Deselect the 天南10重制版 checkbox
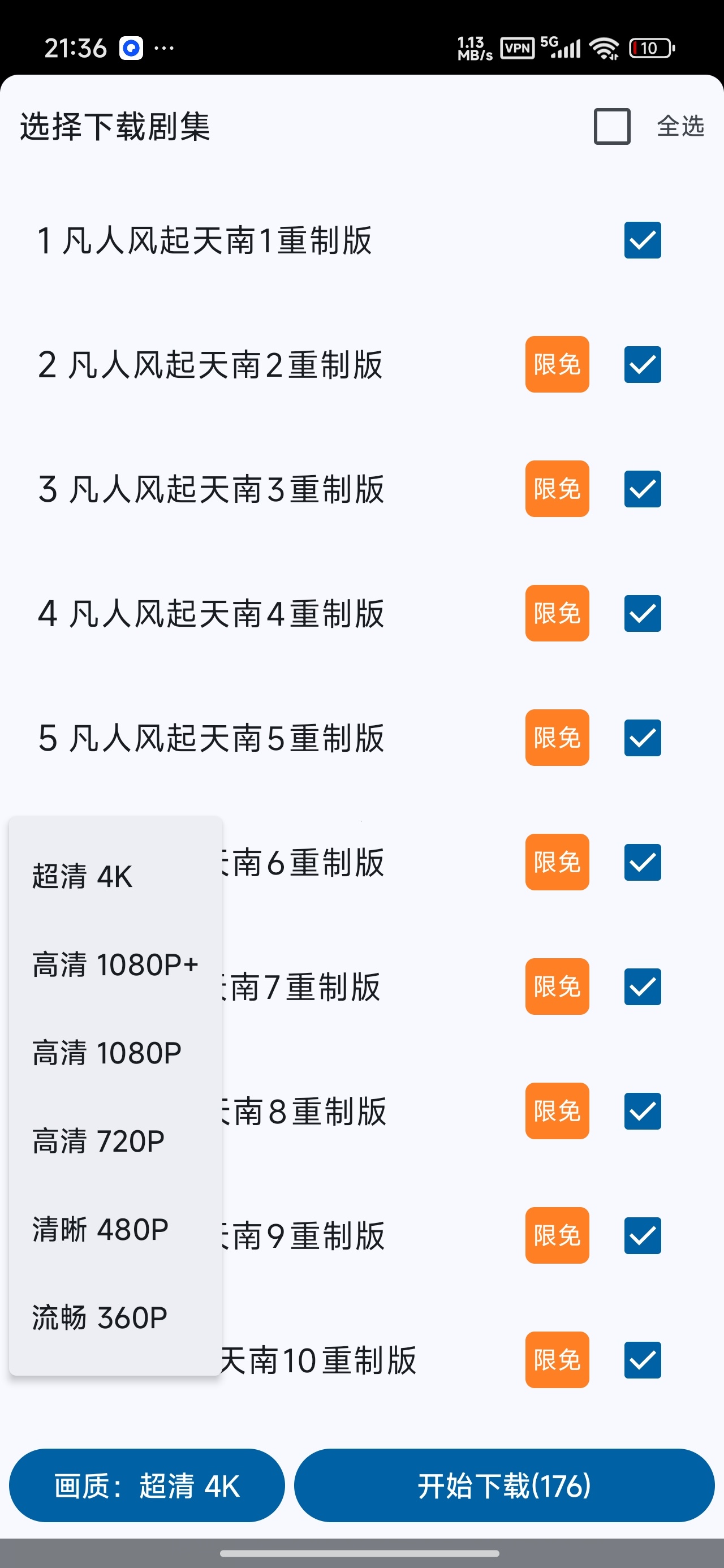The height and width of the screenshot is (1568, 724). [643, 1360]
